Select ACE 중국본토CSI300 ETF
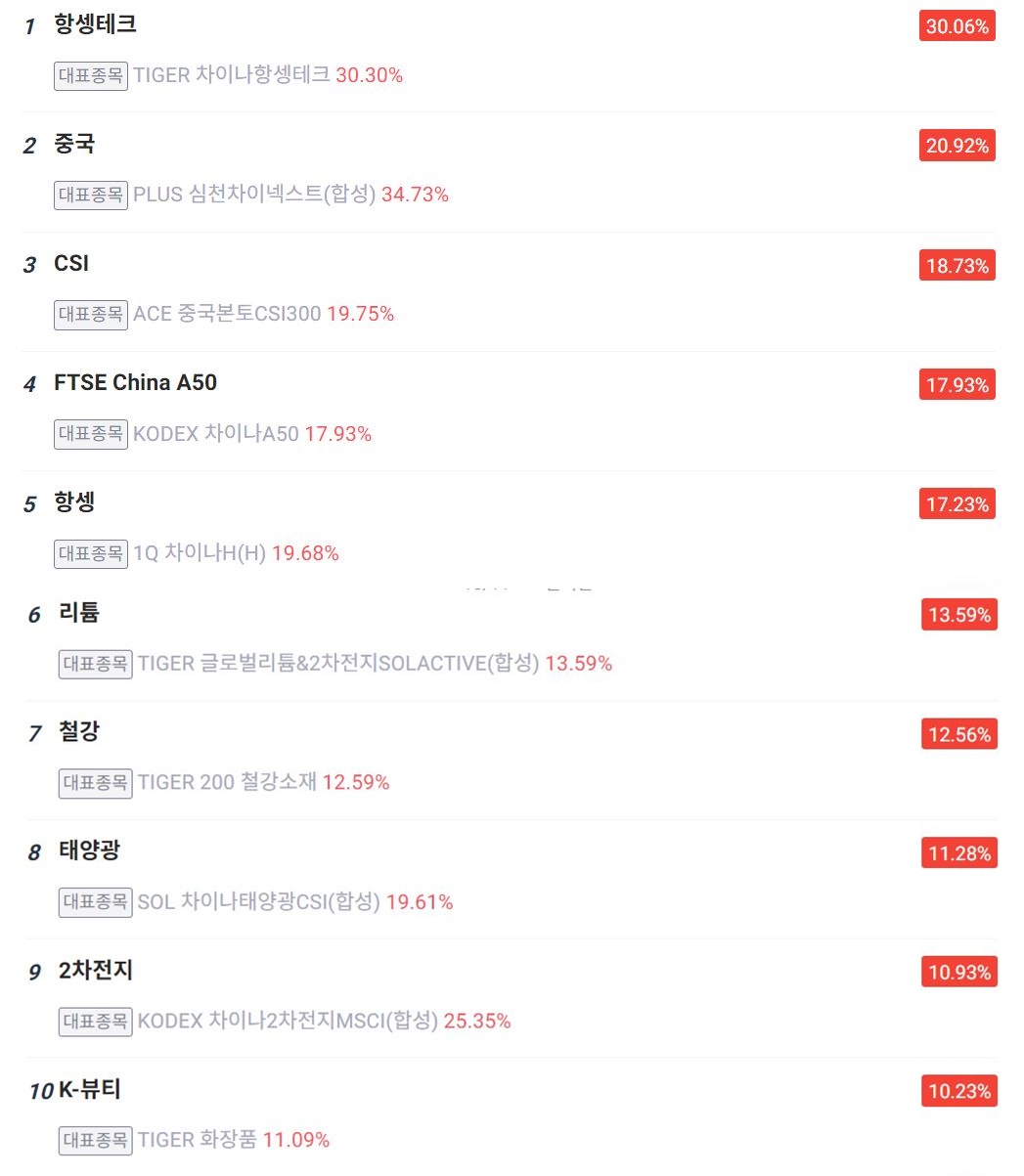Image resolution: width=1024 pixels, height=1176 pixels. click(x=264, y=314)
